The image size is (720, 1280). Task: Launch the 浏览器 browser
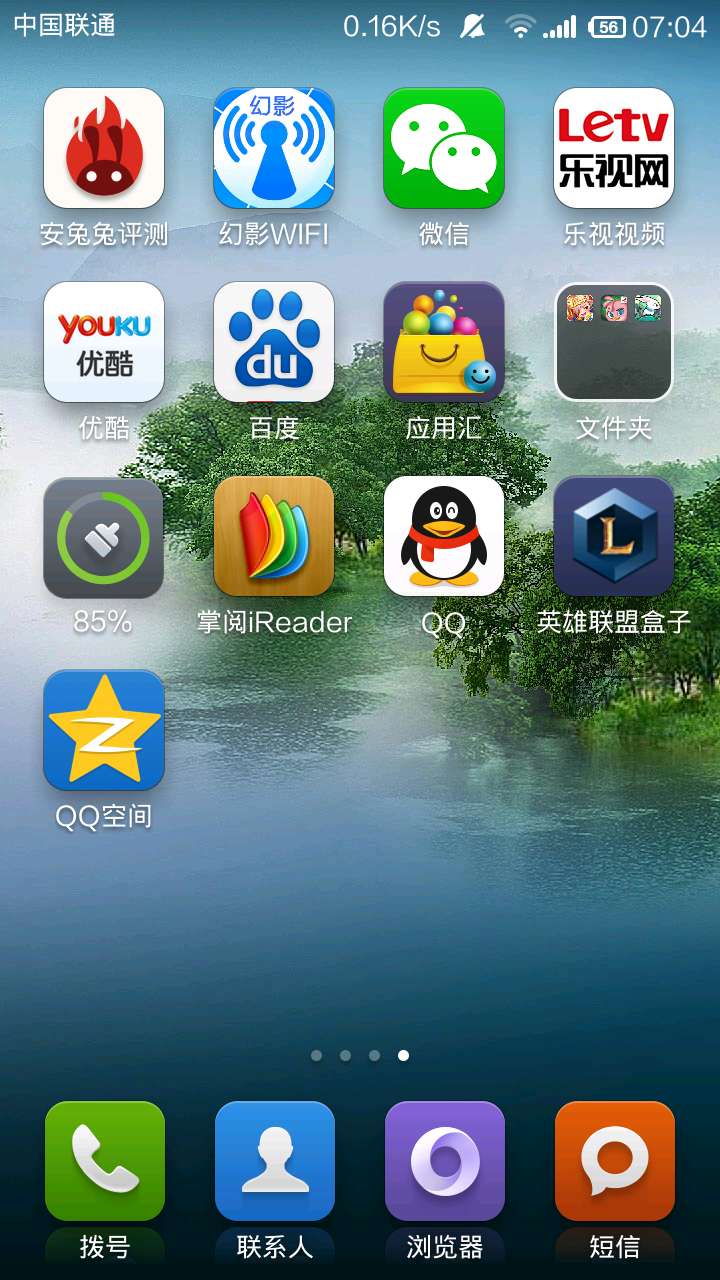444,1161
